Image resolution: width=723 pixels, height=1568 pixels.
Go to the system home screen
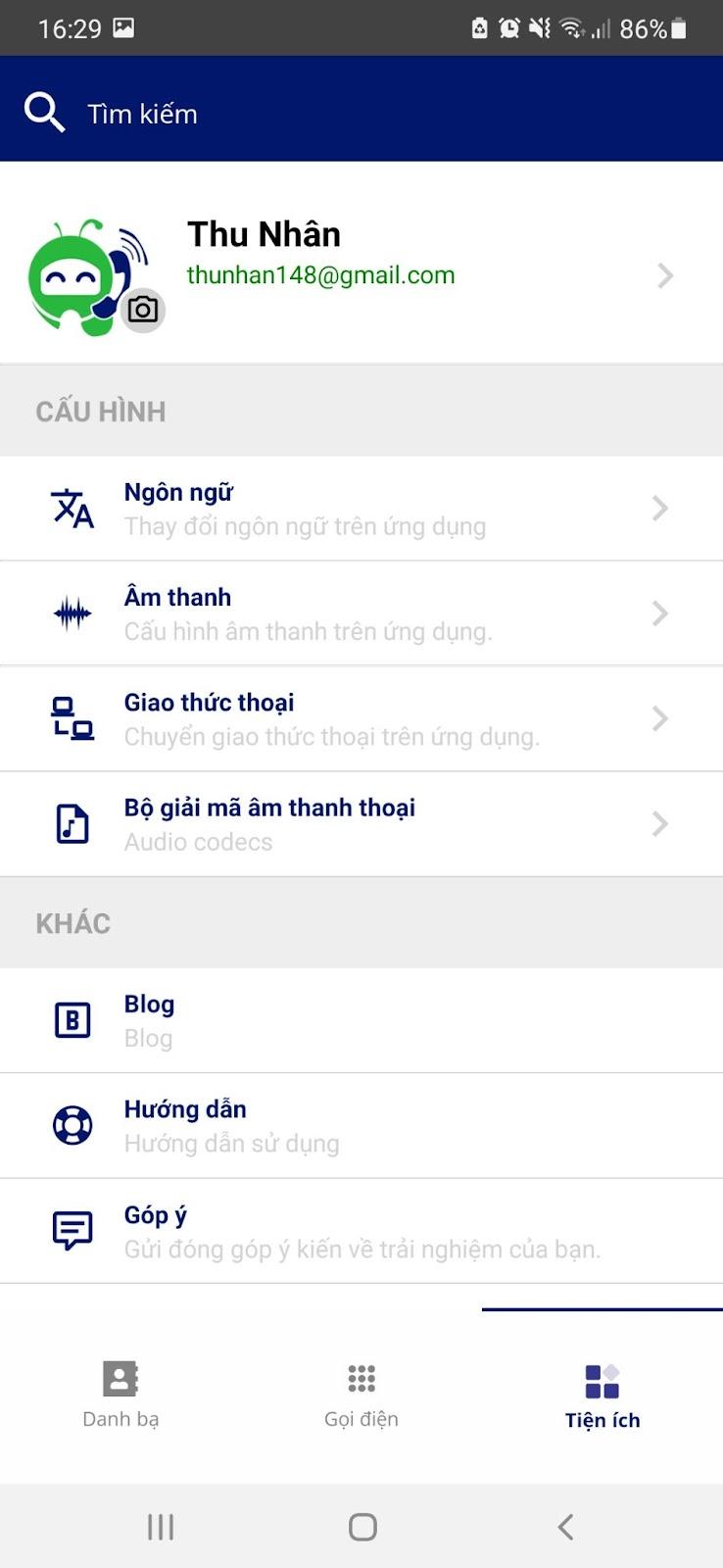(x=362, y=1526)
